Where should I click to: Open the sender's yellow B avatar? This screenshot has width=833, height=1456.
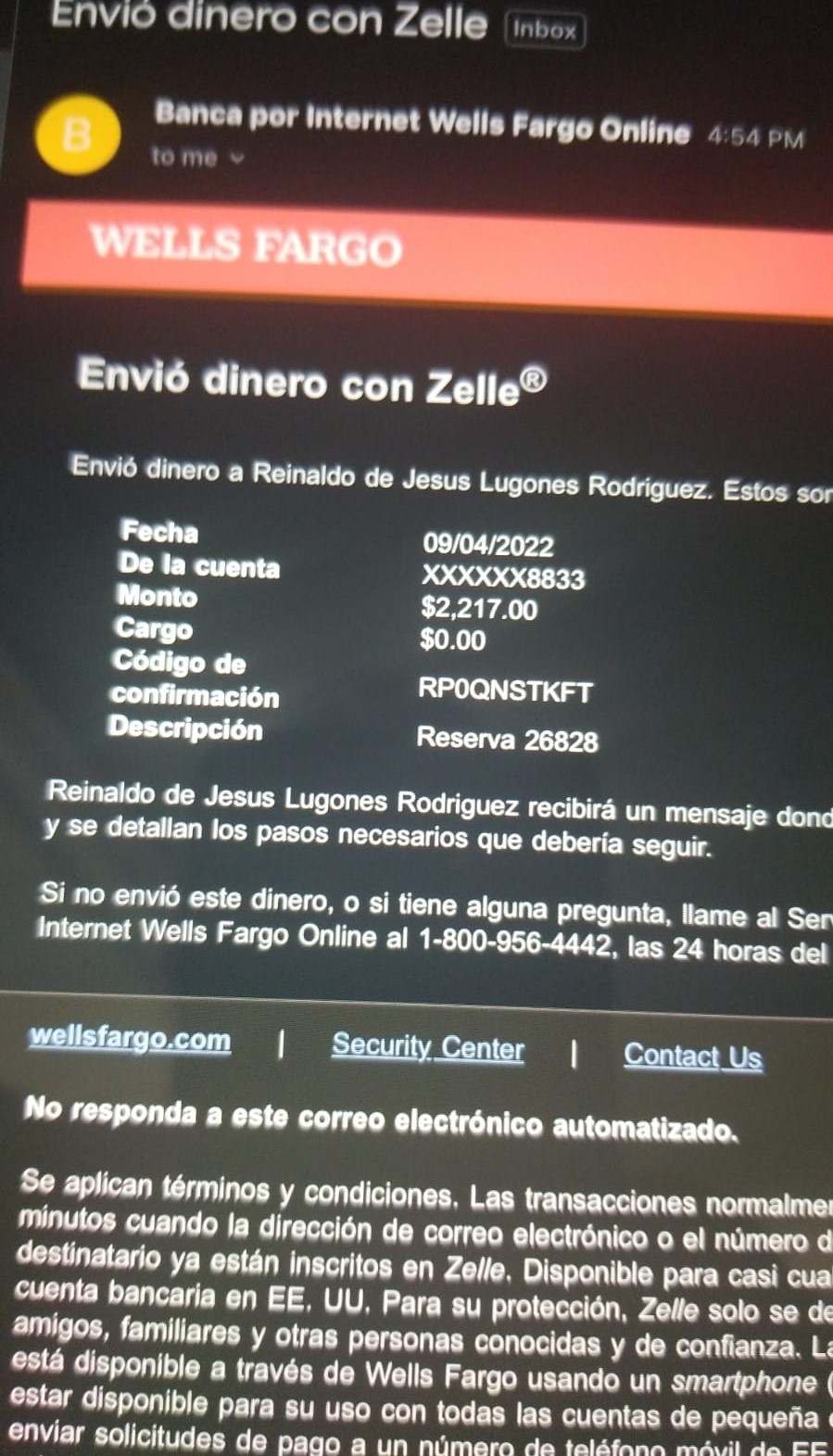78,133
